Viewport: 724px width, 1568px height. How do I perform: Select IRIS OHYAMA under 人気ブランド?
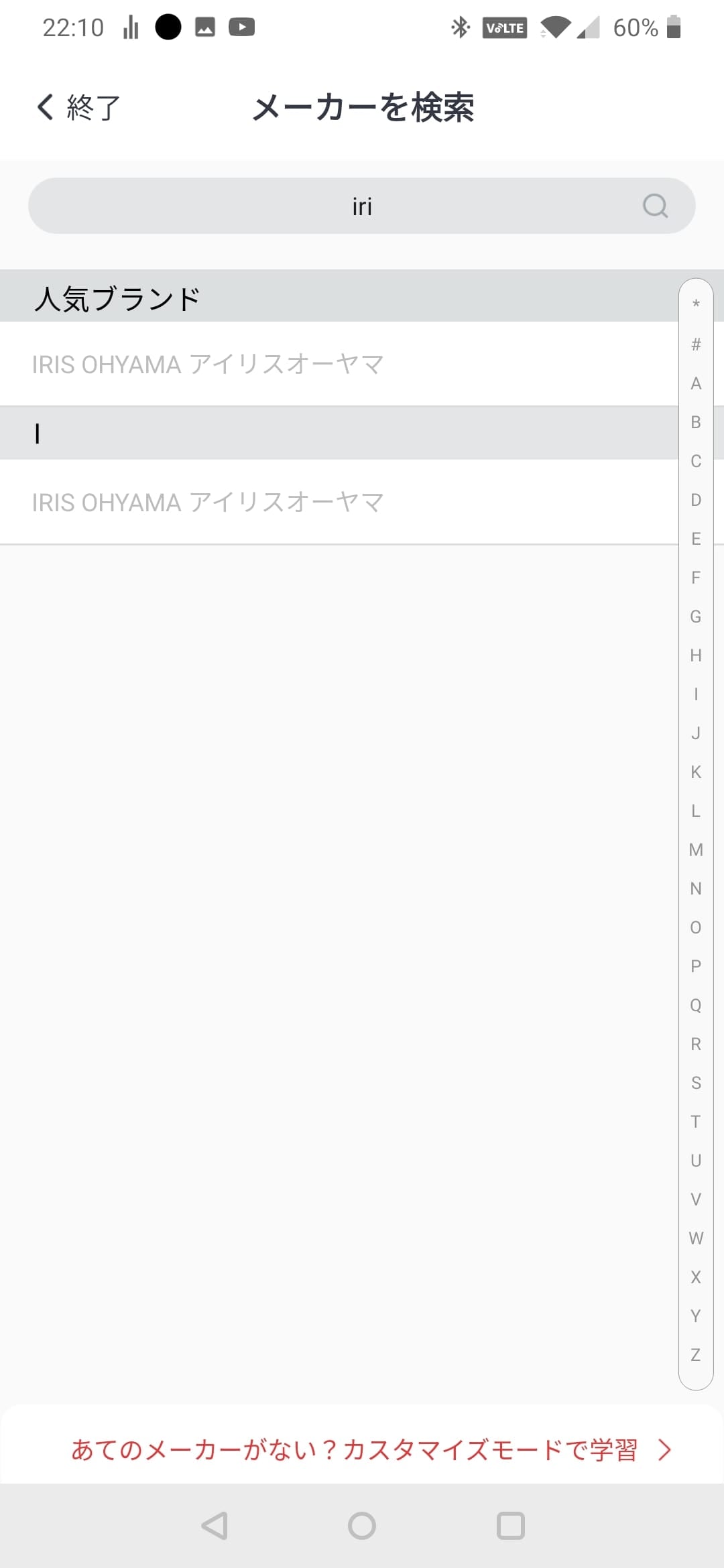tap(208, 364)
